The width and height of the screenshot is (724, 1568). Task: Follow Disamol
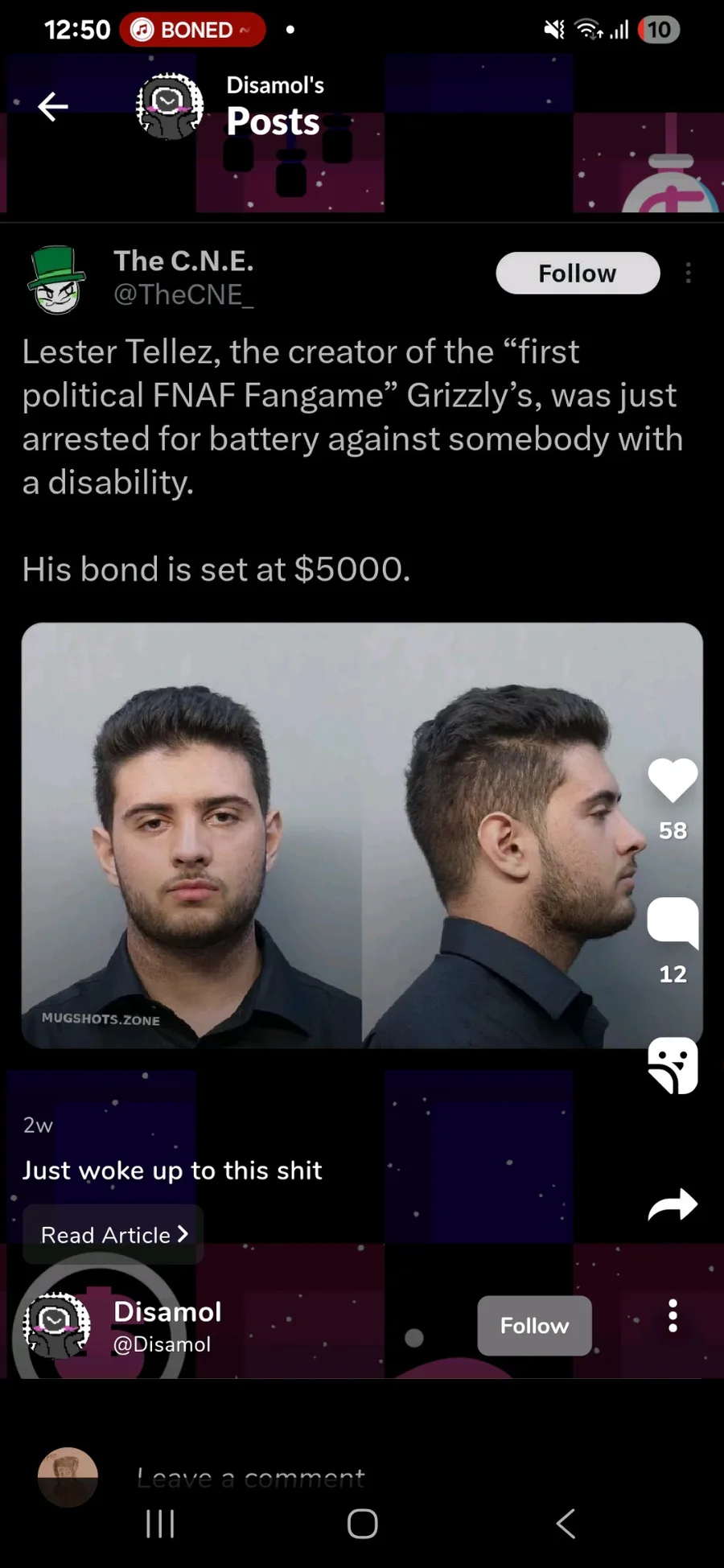coord(534,1325)
